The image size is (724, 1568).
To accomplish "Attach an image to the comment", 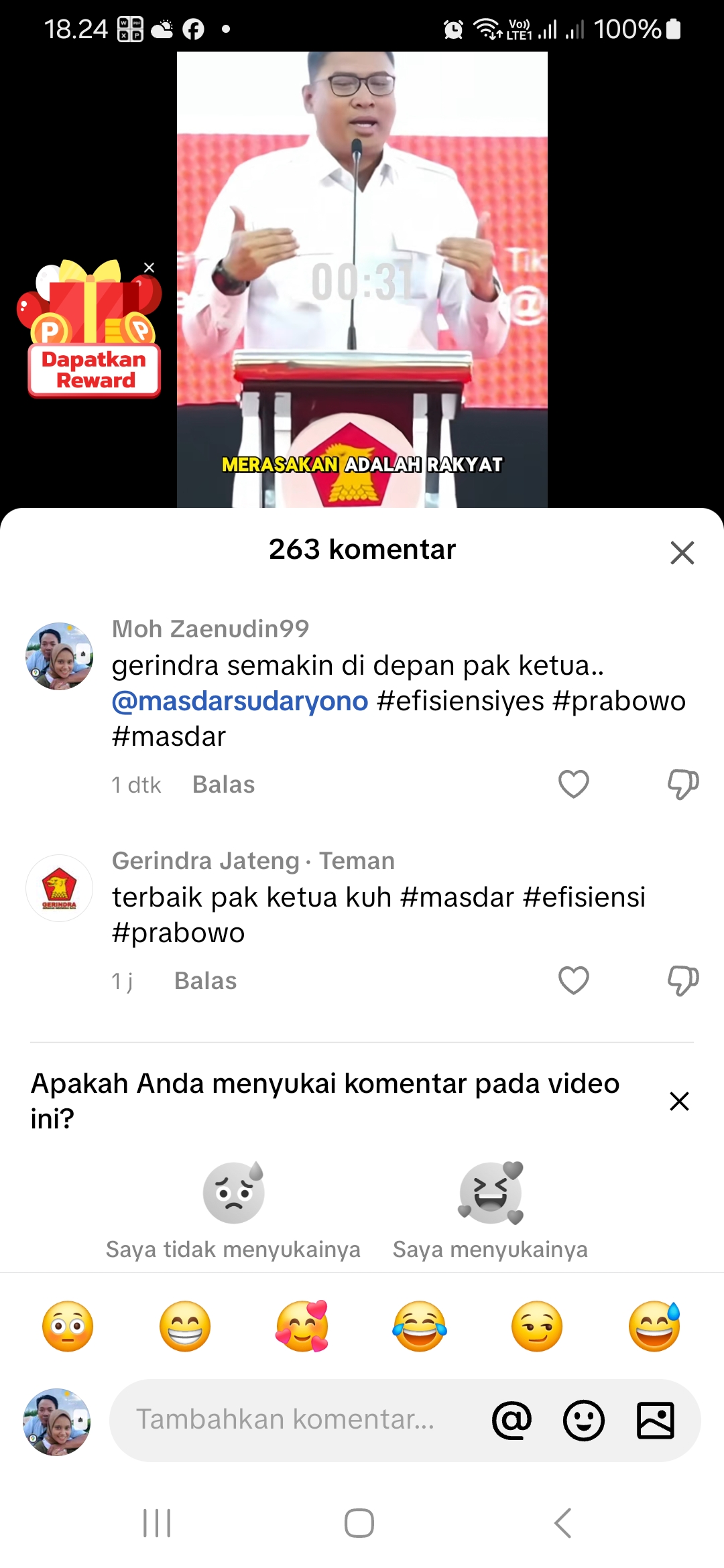I will click(655, 1420).
